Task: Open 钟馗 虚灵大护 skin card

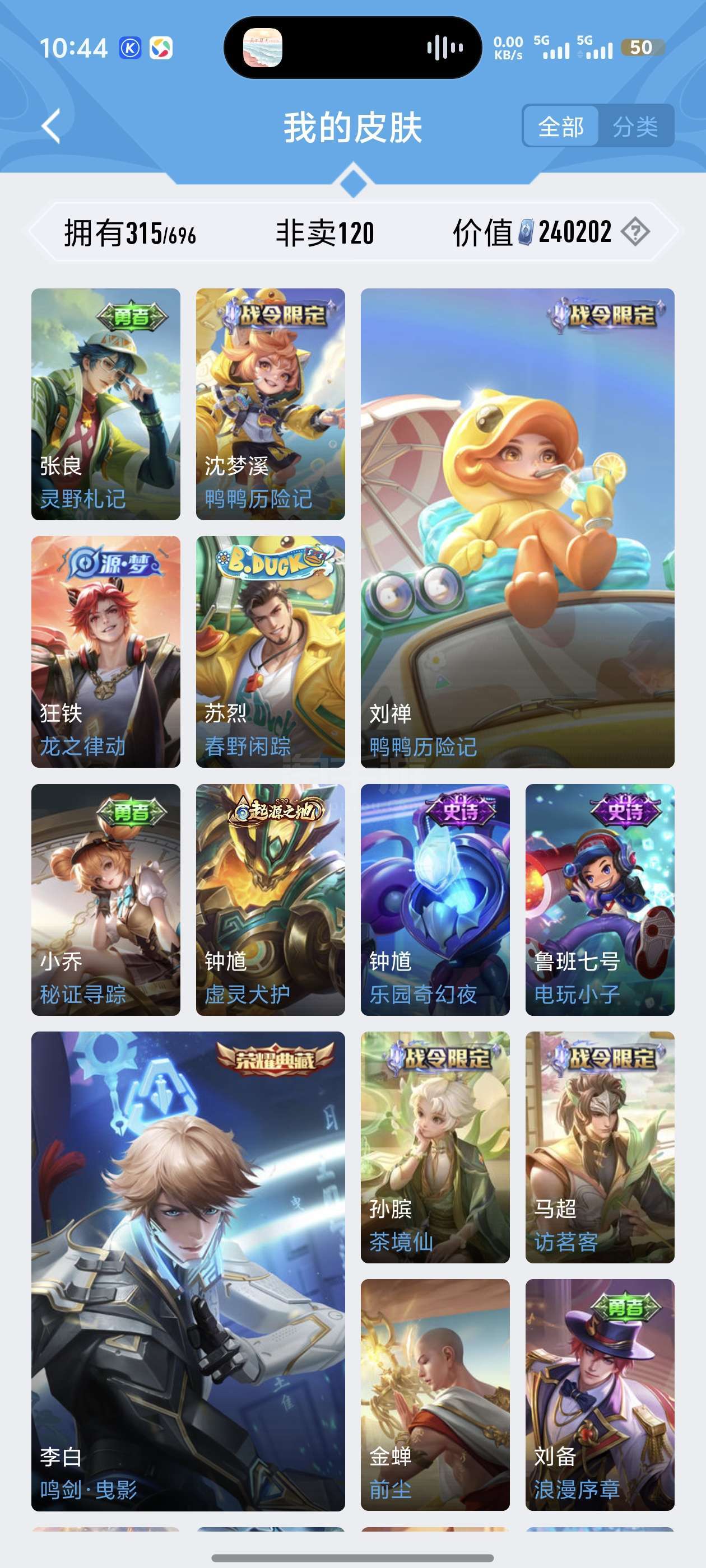Action: [x=271, y=899]
